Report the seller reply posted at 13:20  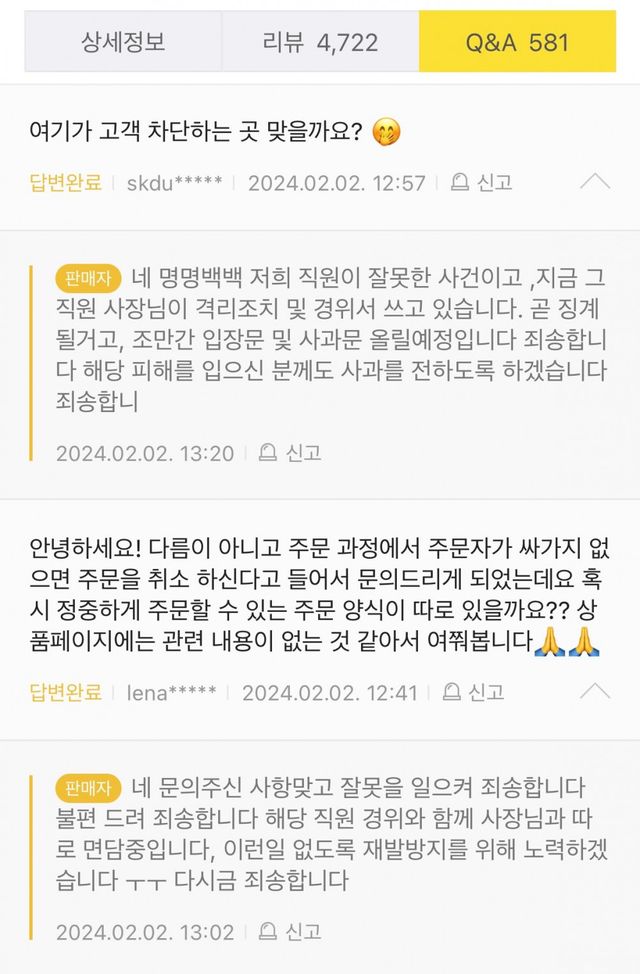pyautogui.click(x=290, y=453)
